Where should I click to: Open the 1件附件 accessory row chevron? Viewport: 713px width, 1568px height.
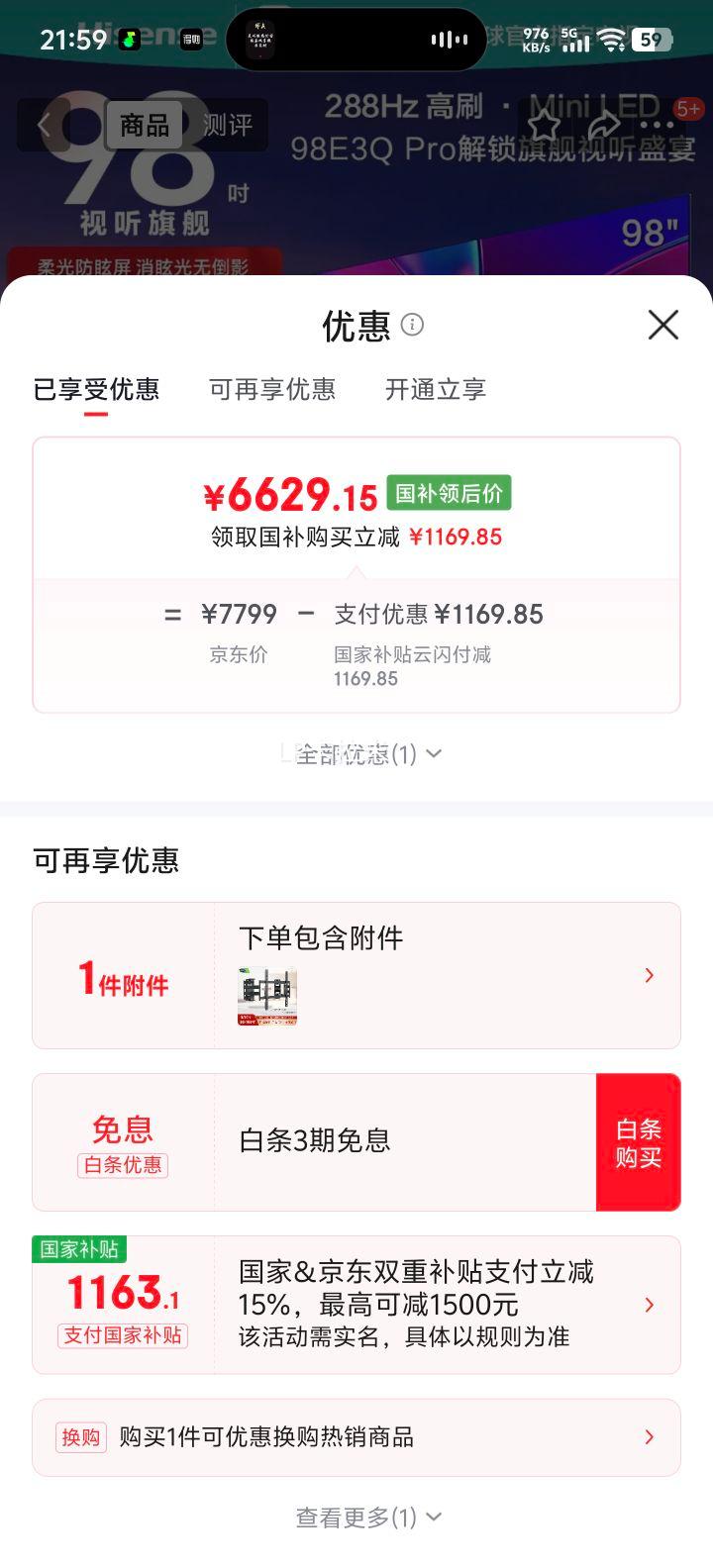[x=649, y=975]
